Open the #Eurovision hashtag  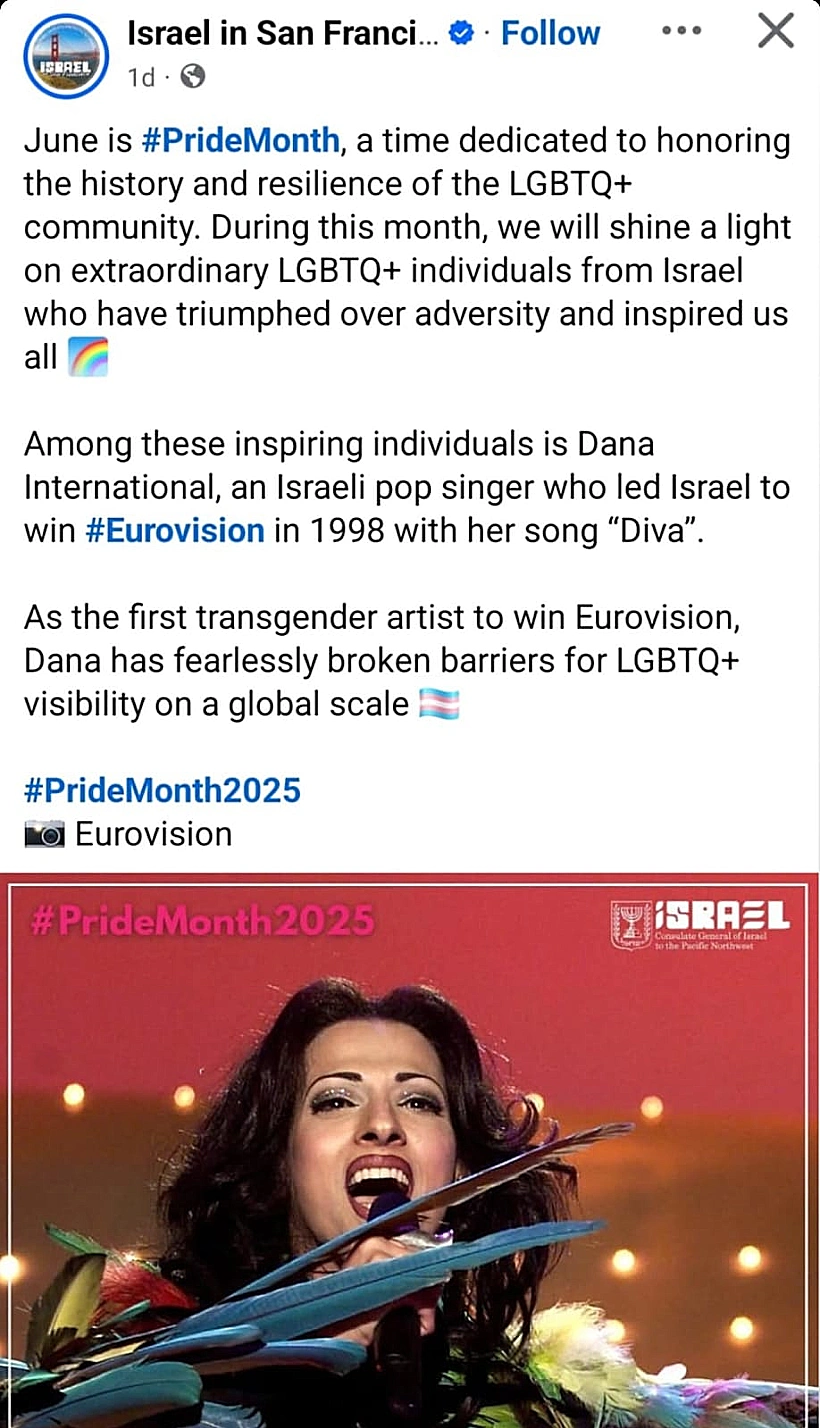pos(175,530)
